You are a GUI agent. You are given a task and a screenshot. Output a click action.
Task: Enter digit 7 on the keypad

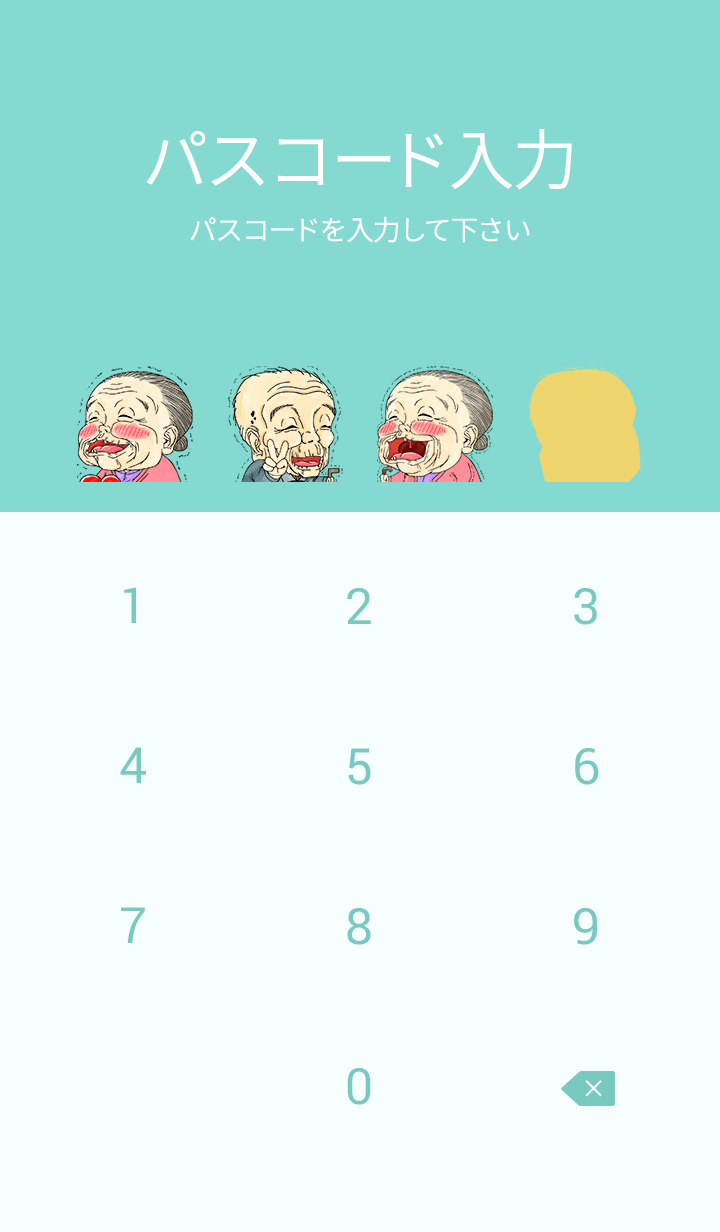(x=132, y=927)
